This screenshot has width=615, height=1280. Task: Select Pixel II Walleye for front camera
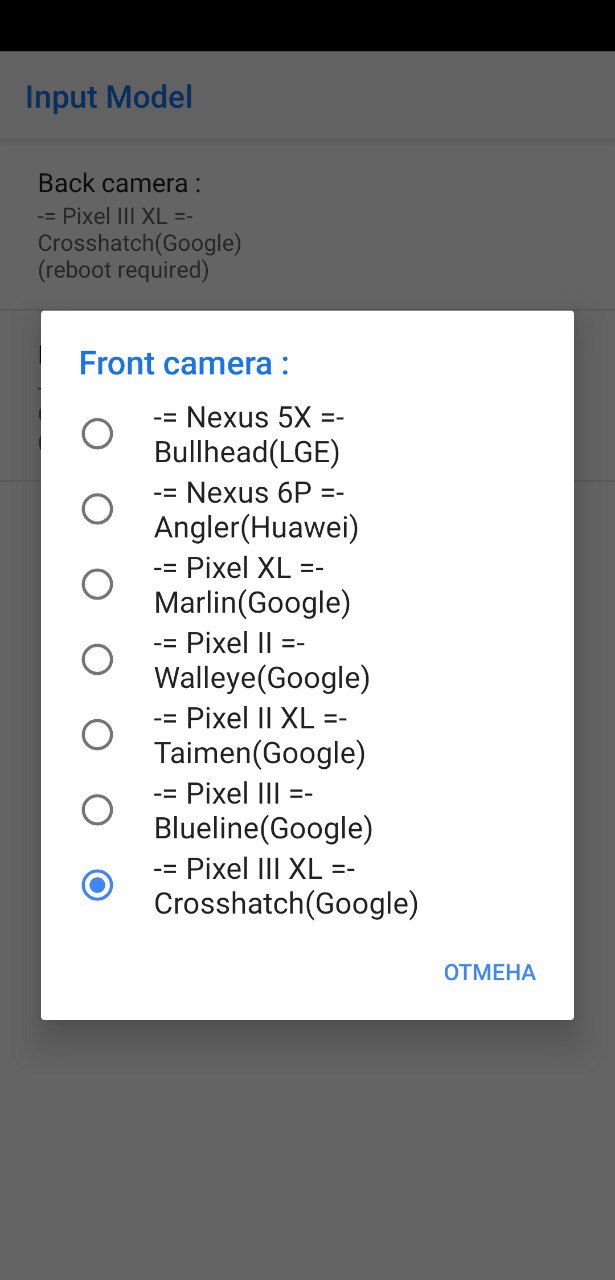(307, 659)
